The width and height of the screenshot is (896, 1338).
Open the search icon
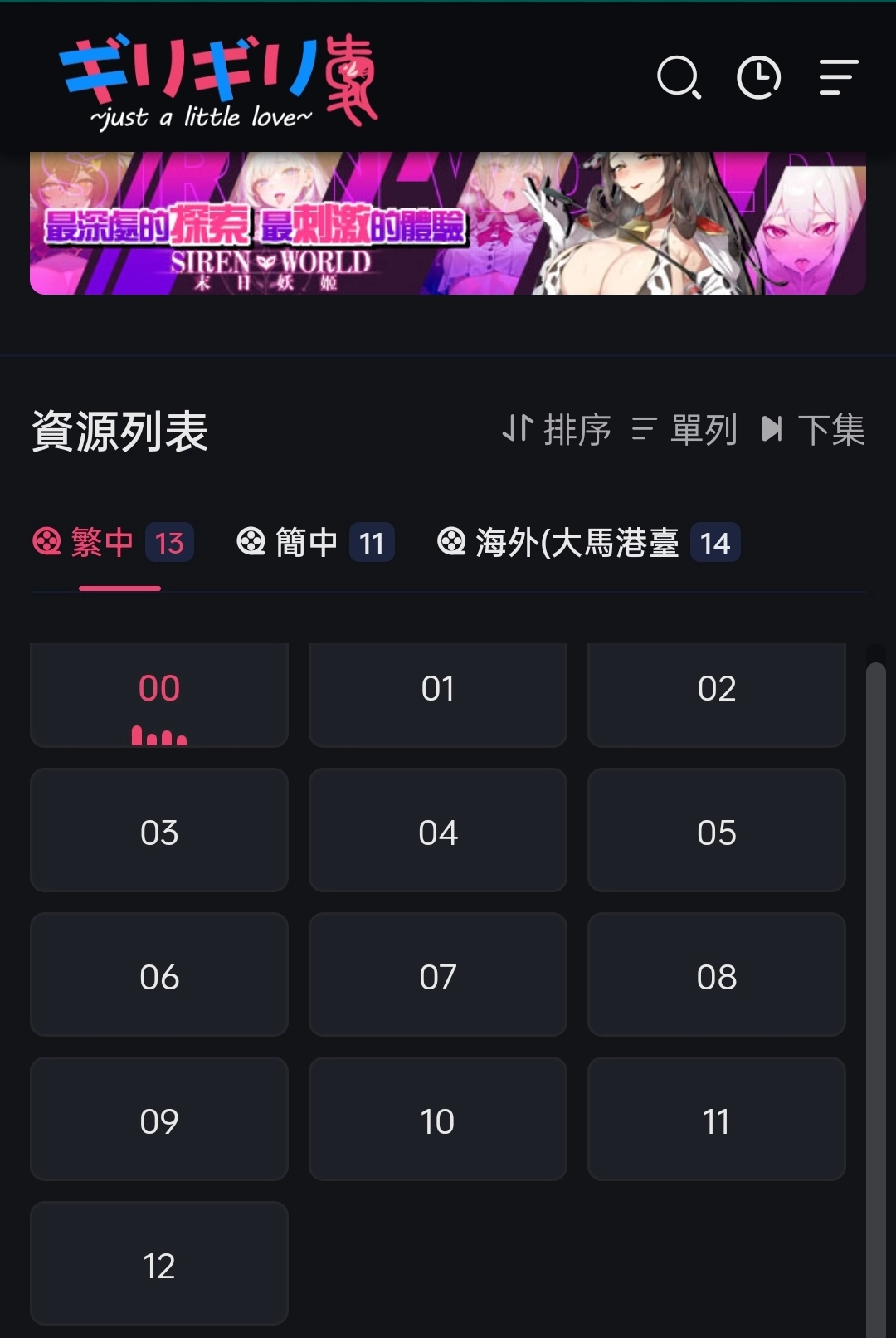[x=679, y=78]
